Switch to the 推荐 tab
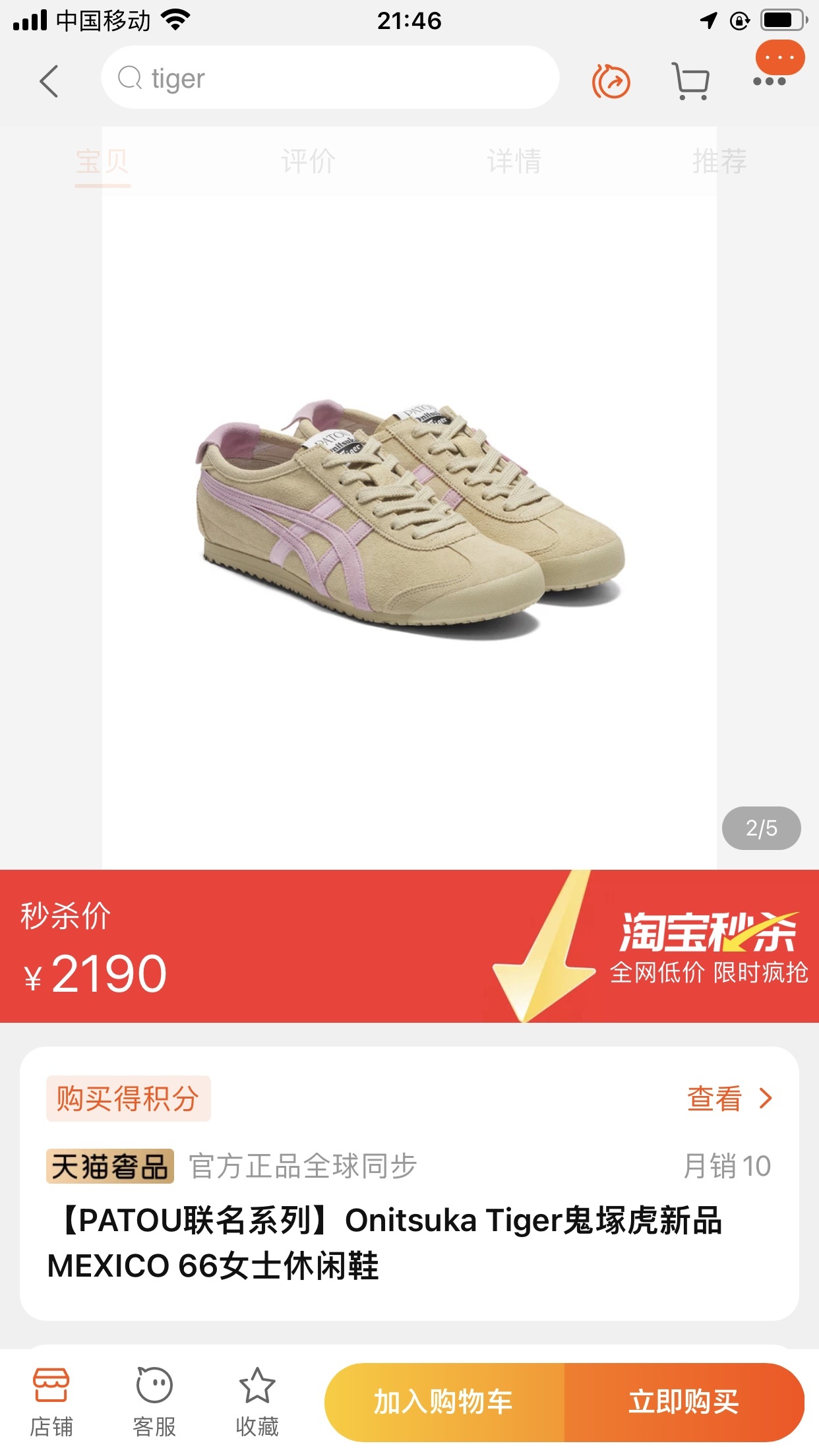The height and width of the screenshot is (1456, 819). (719, 161)
